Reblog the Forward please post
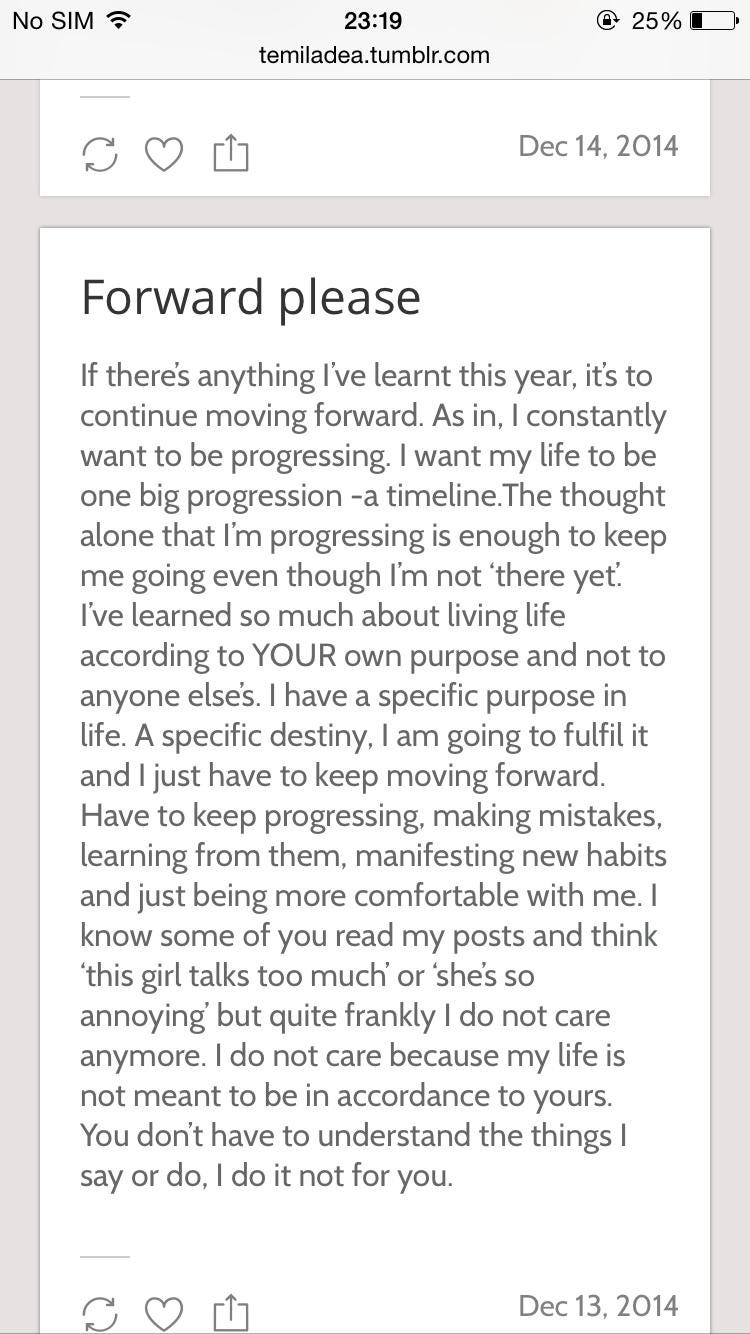The height and width of the screenshot is (1334, 750). pos(99,1314)
